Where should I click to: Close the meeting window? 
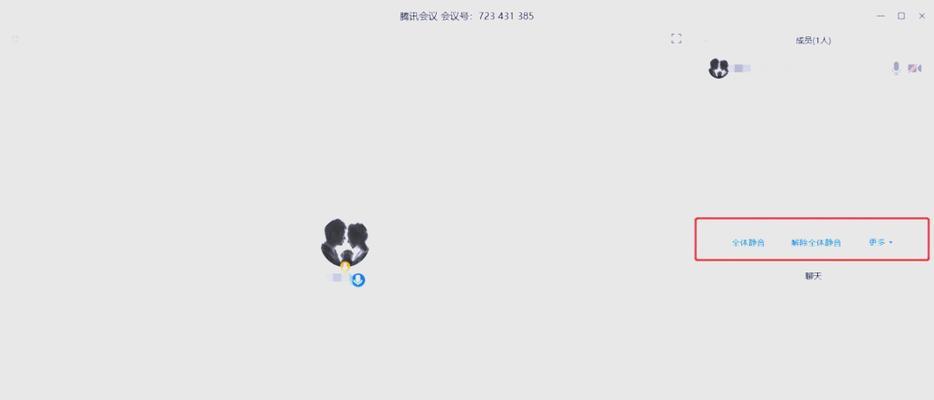click(x=921, y=16)
